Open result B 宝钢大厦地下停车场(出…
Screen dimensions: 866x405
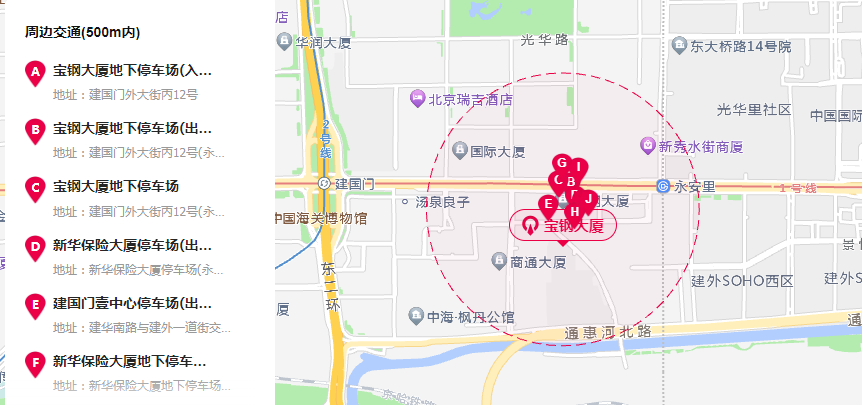coord(132,128)
